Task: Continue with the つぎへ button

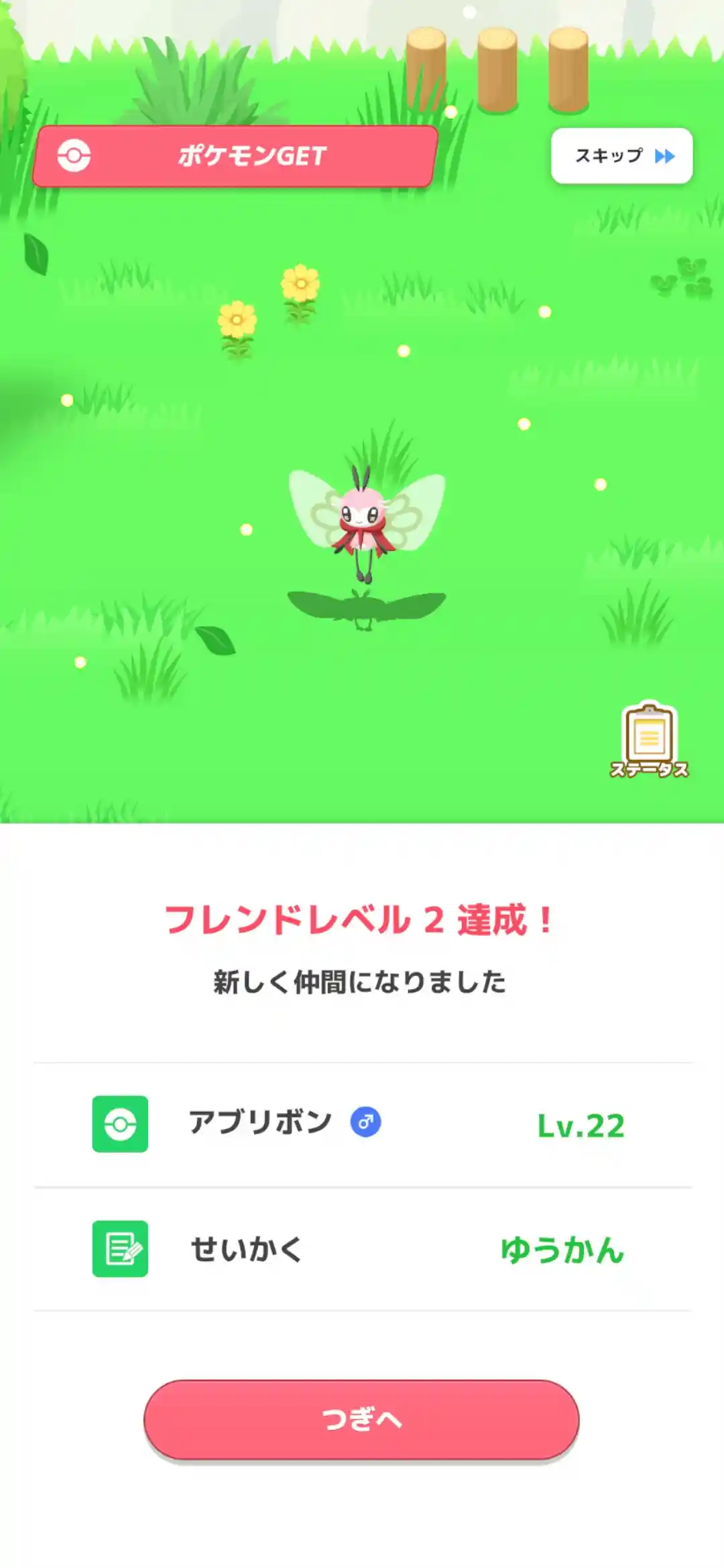Action: coord(361,1419)
